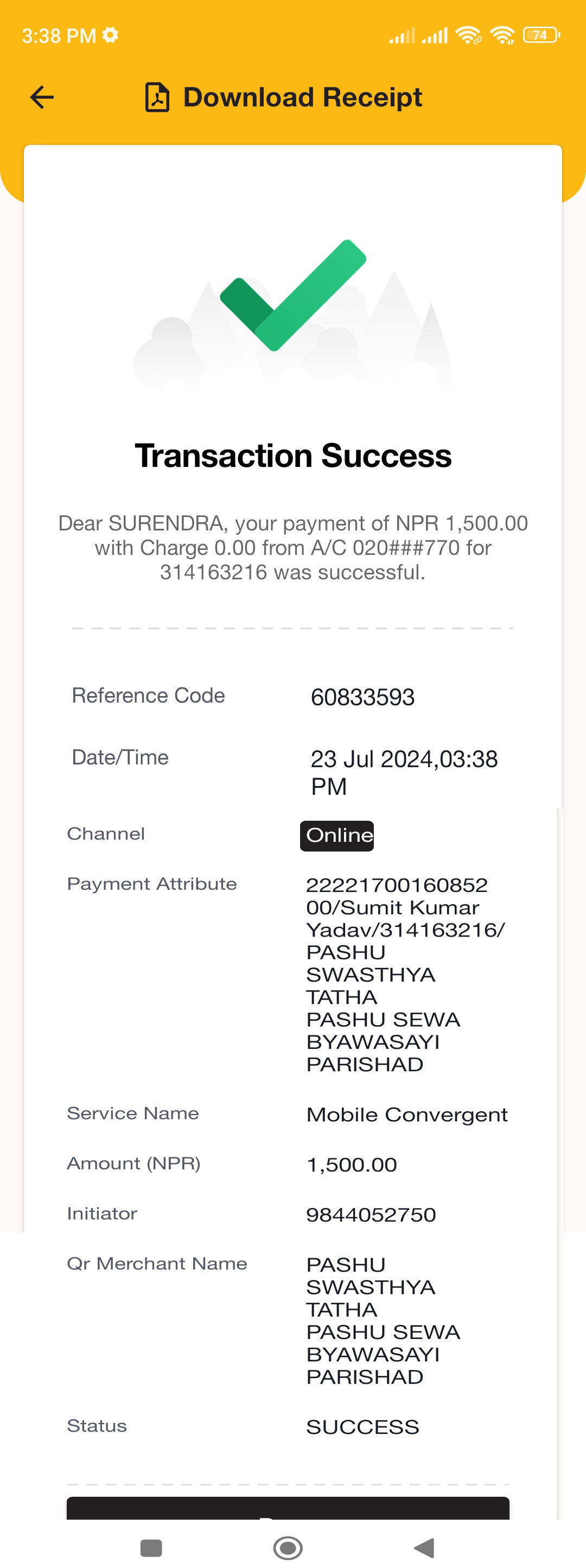This screenshot has width=586, height=1568.
Task: Open recent apps from the navigation bar
Action: tap(151, 1547)
